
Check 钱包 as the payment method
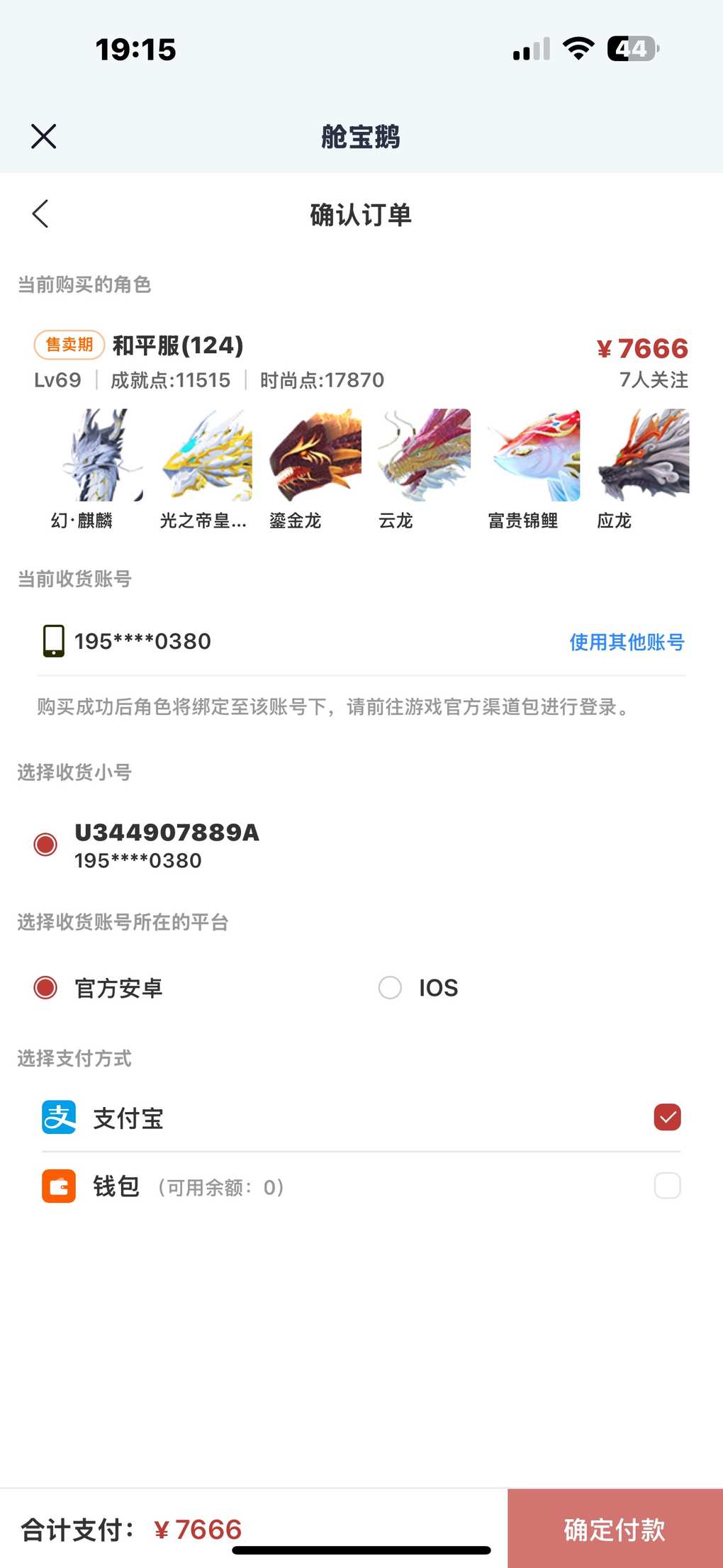click(667, 1186)
